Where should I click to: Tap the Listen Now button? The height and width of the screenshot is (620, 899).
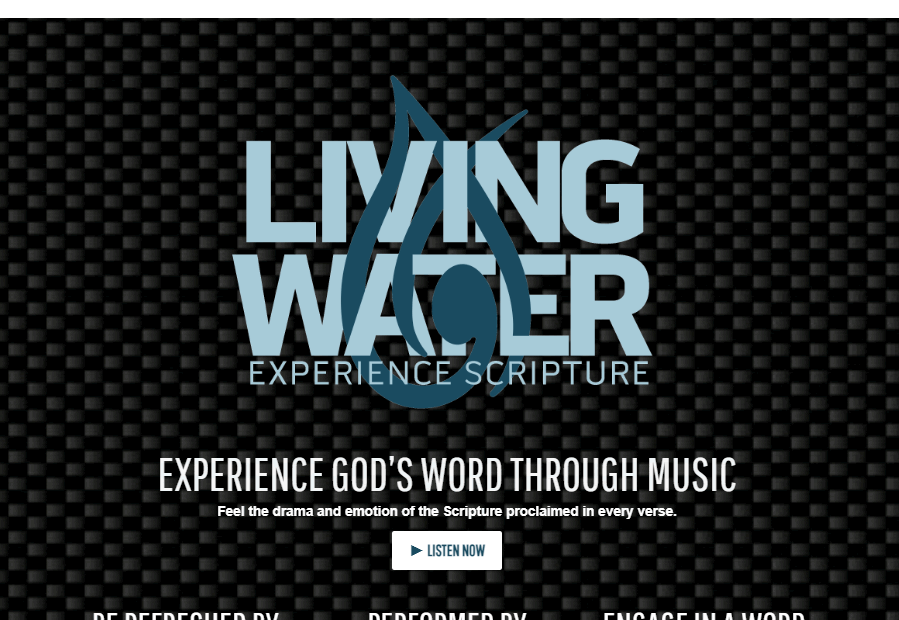(x=447, y=551)
